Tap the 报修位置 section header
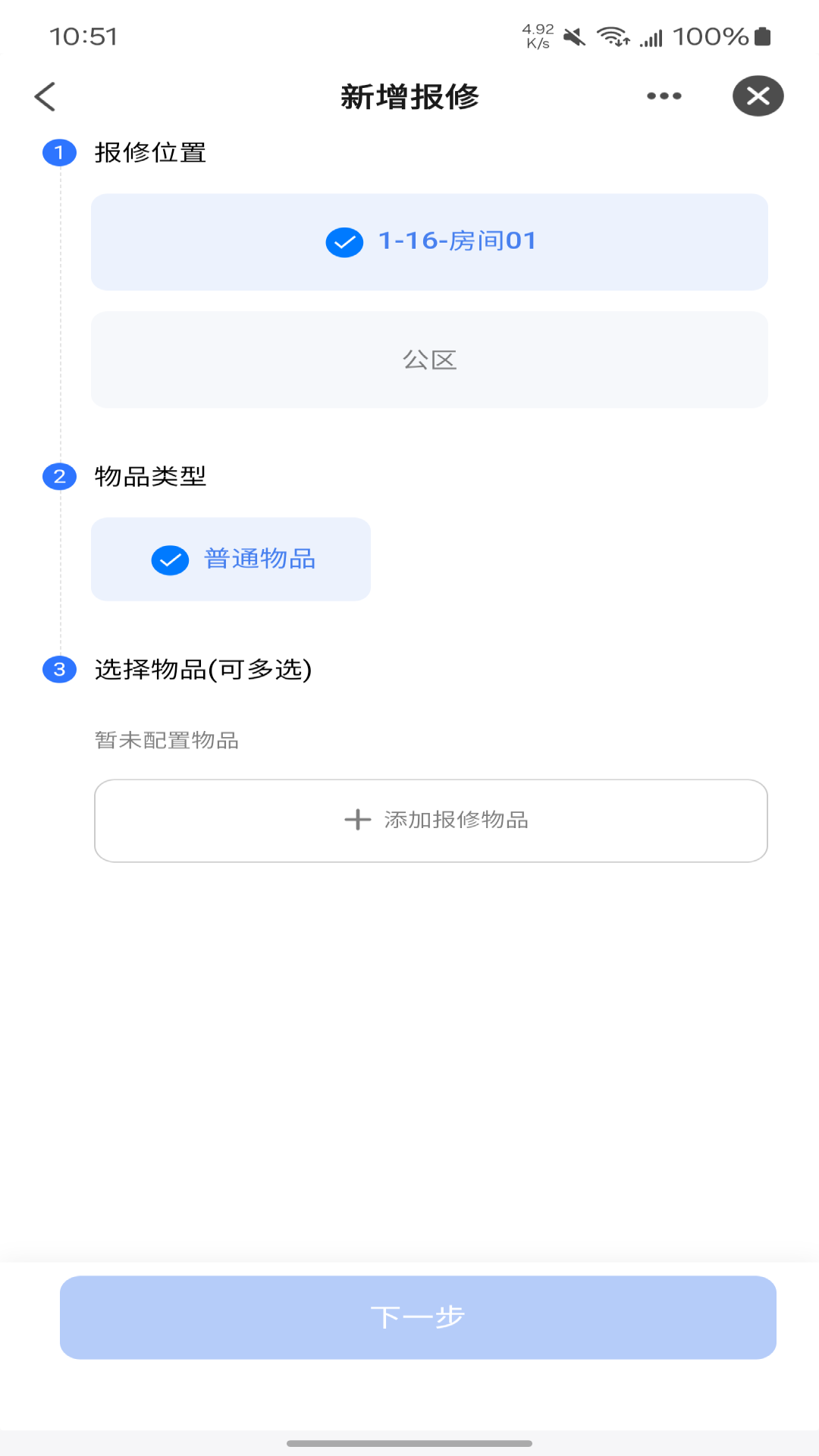Image resolution: width=819 pixels, height=1456 pixels. (x=149, y=152)
